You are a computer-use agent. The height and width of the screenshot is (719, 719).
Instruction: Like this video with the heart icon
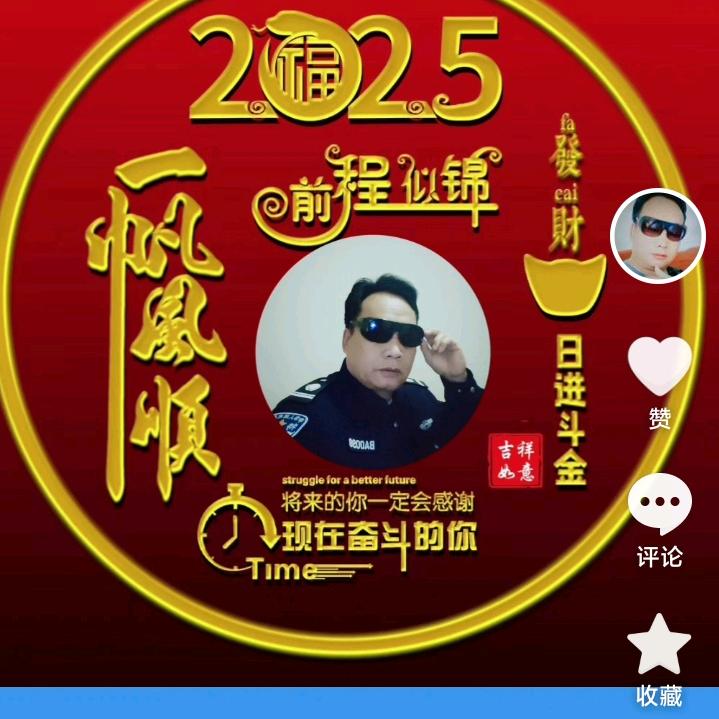pos(659,365)
